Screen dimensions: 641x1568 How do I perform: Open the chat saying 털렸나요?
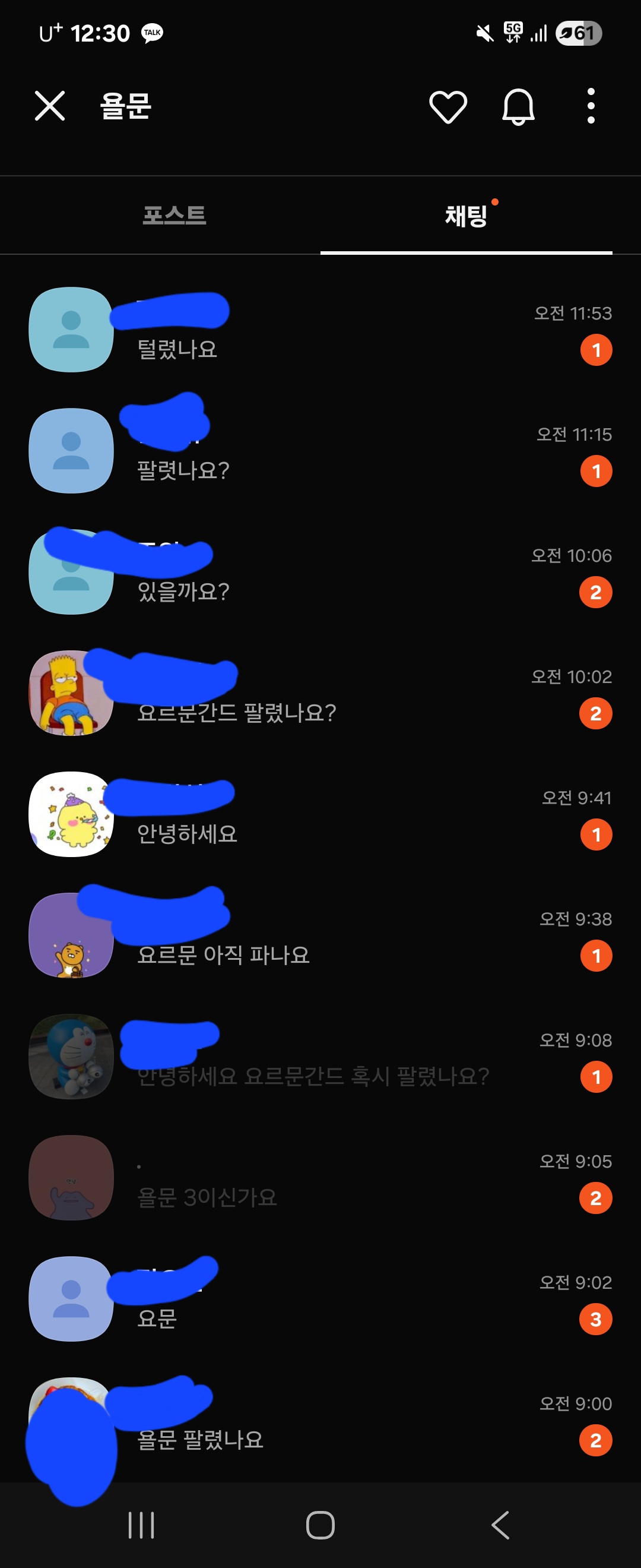tap(320, 330)
